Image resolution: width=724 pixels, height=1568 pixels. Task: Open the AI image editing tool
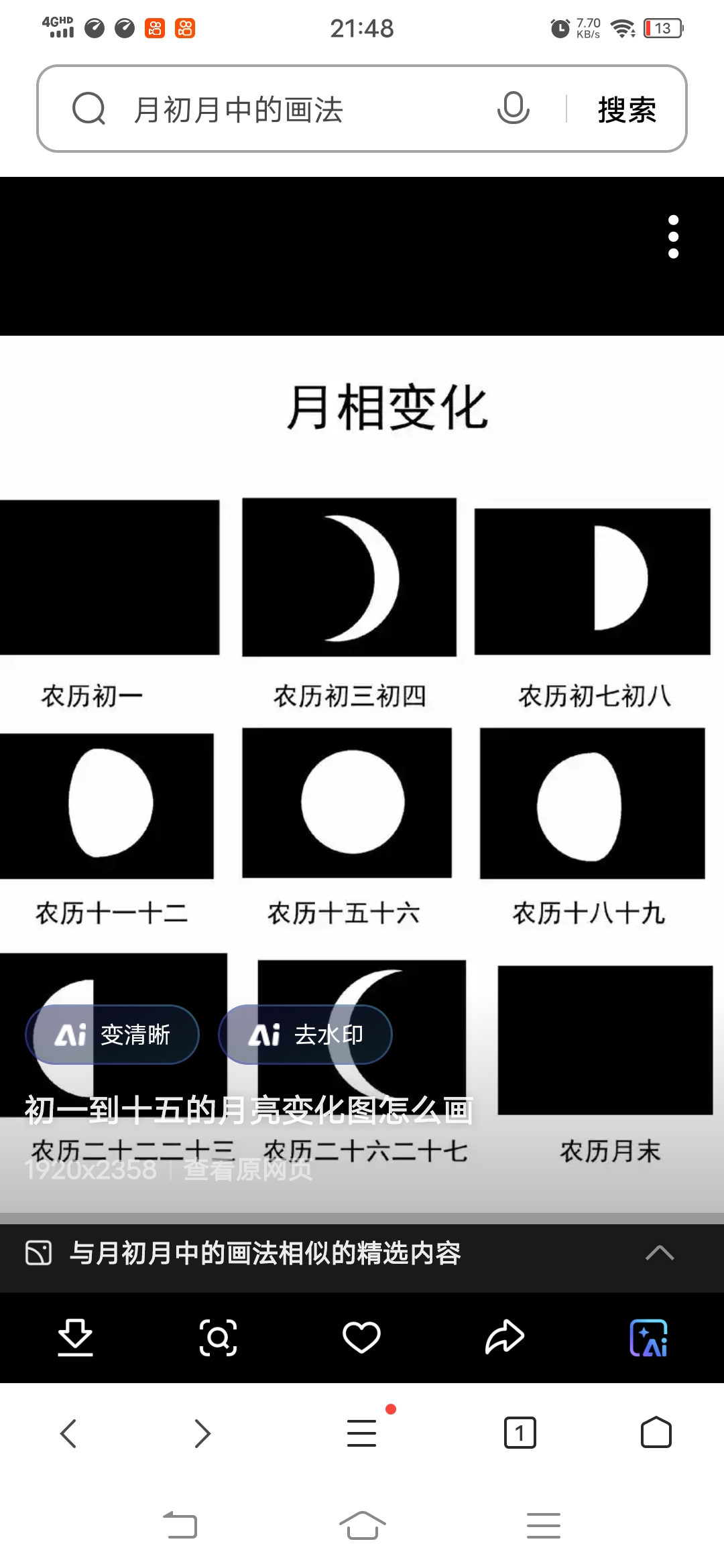648,1337
